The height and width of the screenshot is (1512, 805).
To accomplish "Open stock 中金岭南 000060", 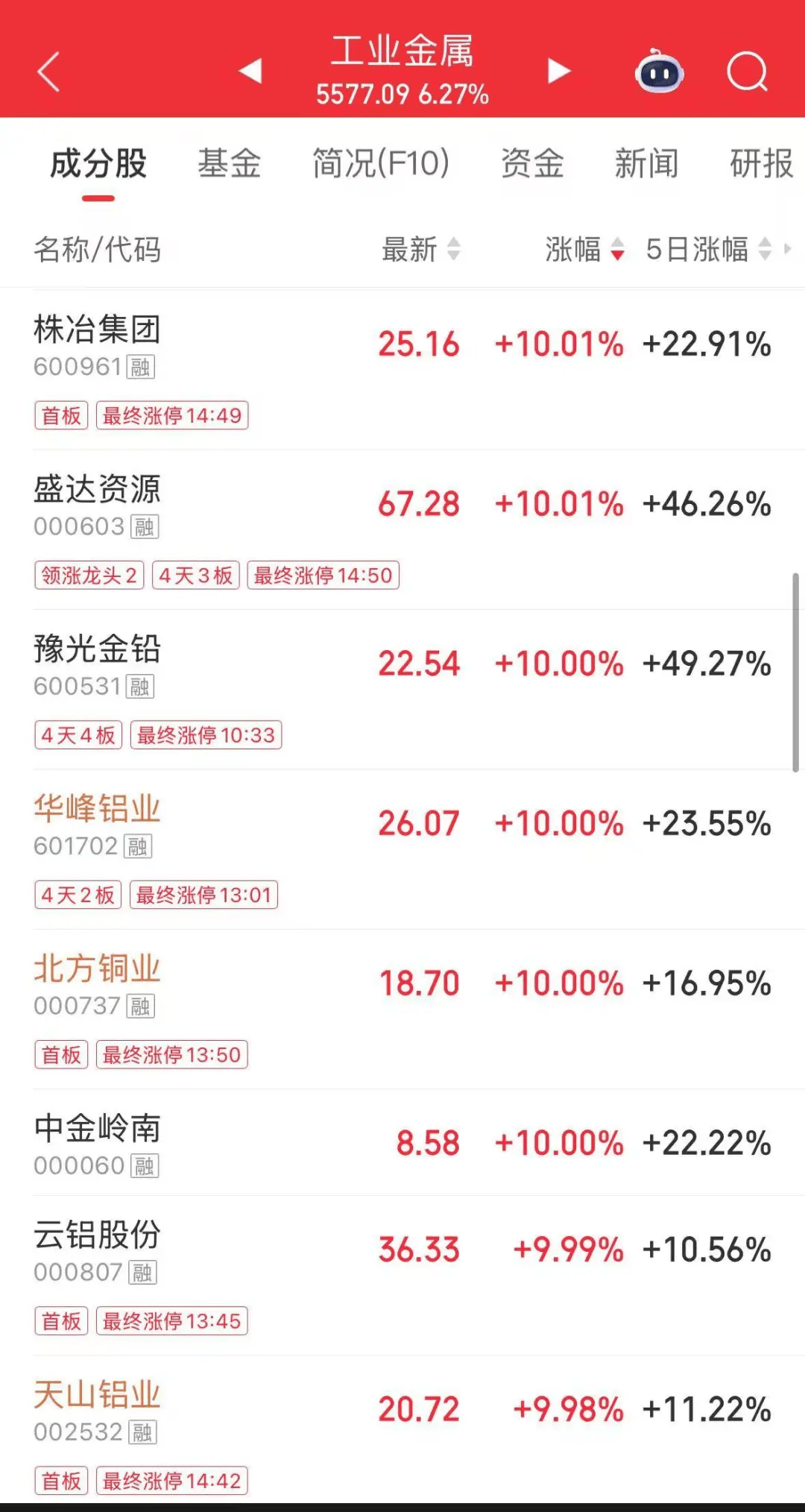I will click(97, 1144).
